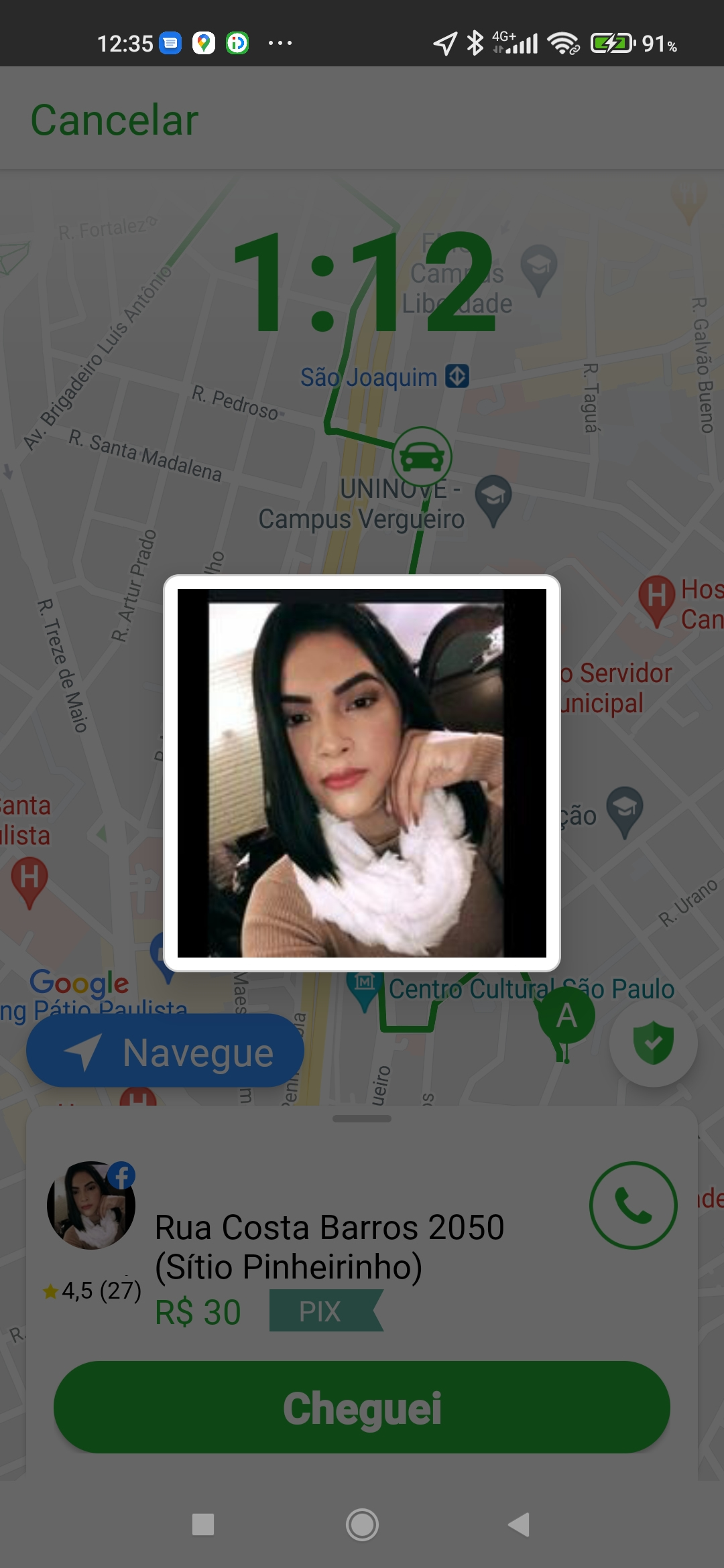The width and height of the screenshot is (724, 1568).
Task: Open the safety shield button
Action: click(653, 1043)
